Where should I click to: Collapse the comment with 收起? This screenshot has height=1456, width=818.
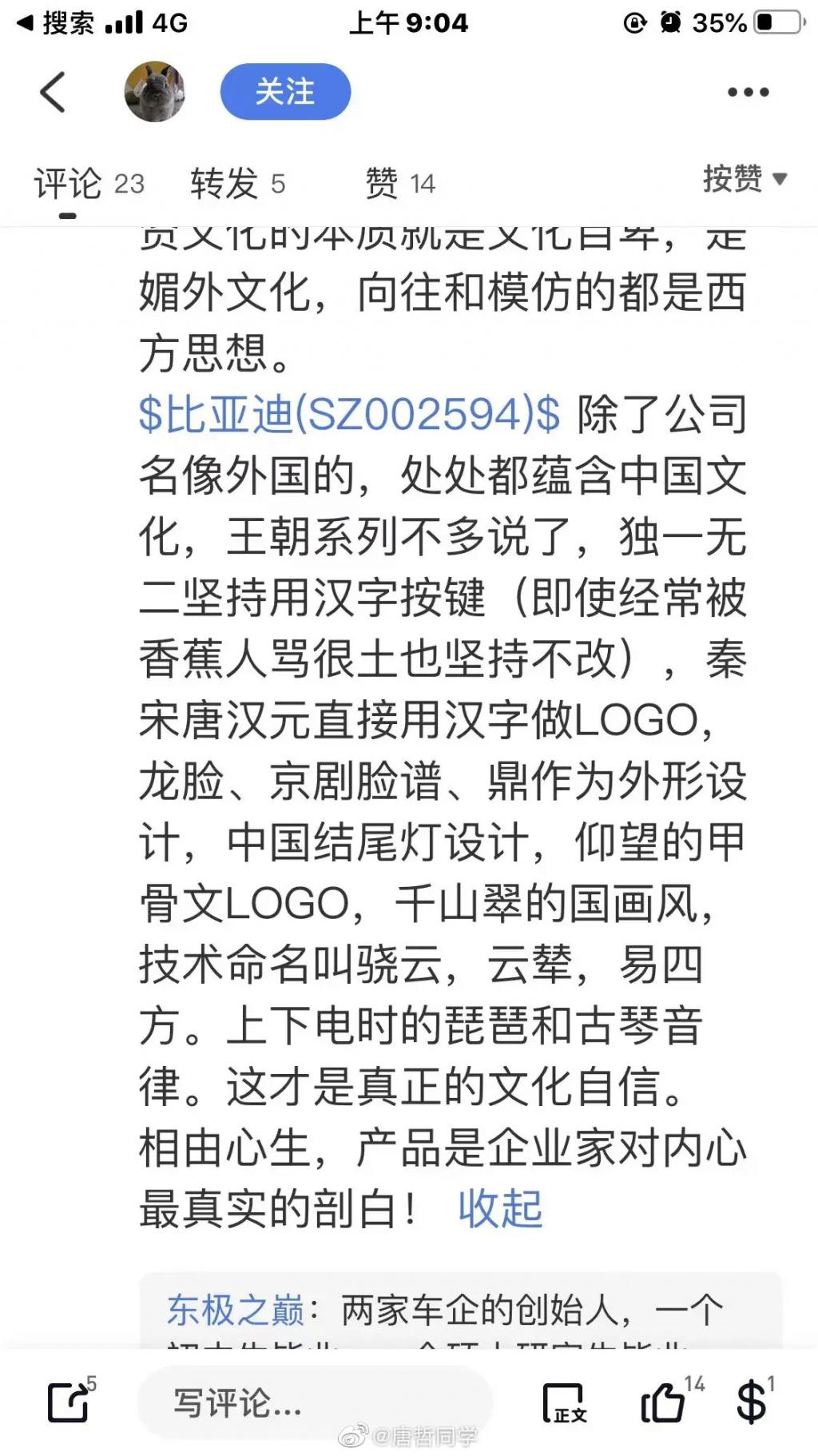[500, 1208]
